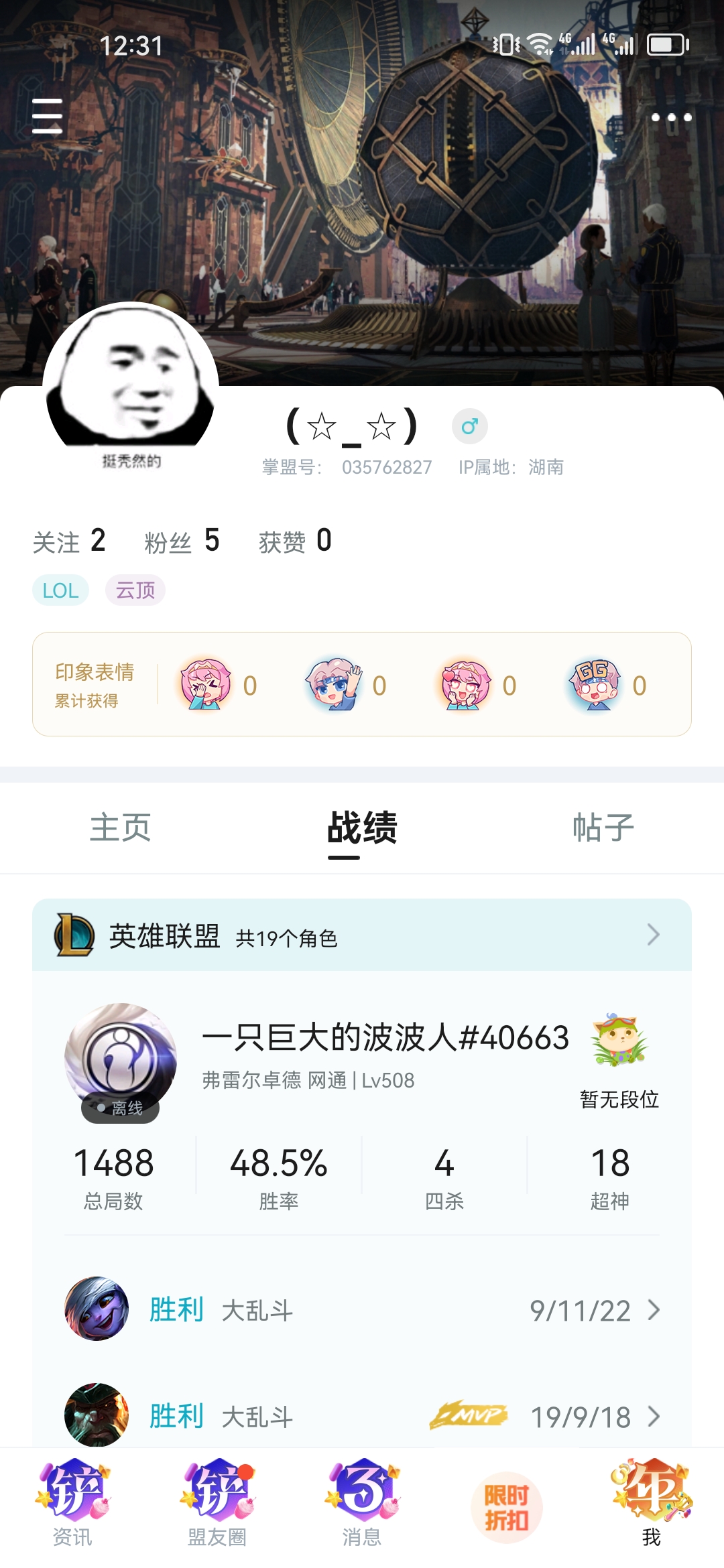This screenshot has height=1568, width=724.
Task: Select the 战绩 tab
Action: pyautogui.click(x=362, y=828)
